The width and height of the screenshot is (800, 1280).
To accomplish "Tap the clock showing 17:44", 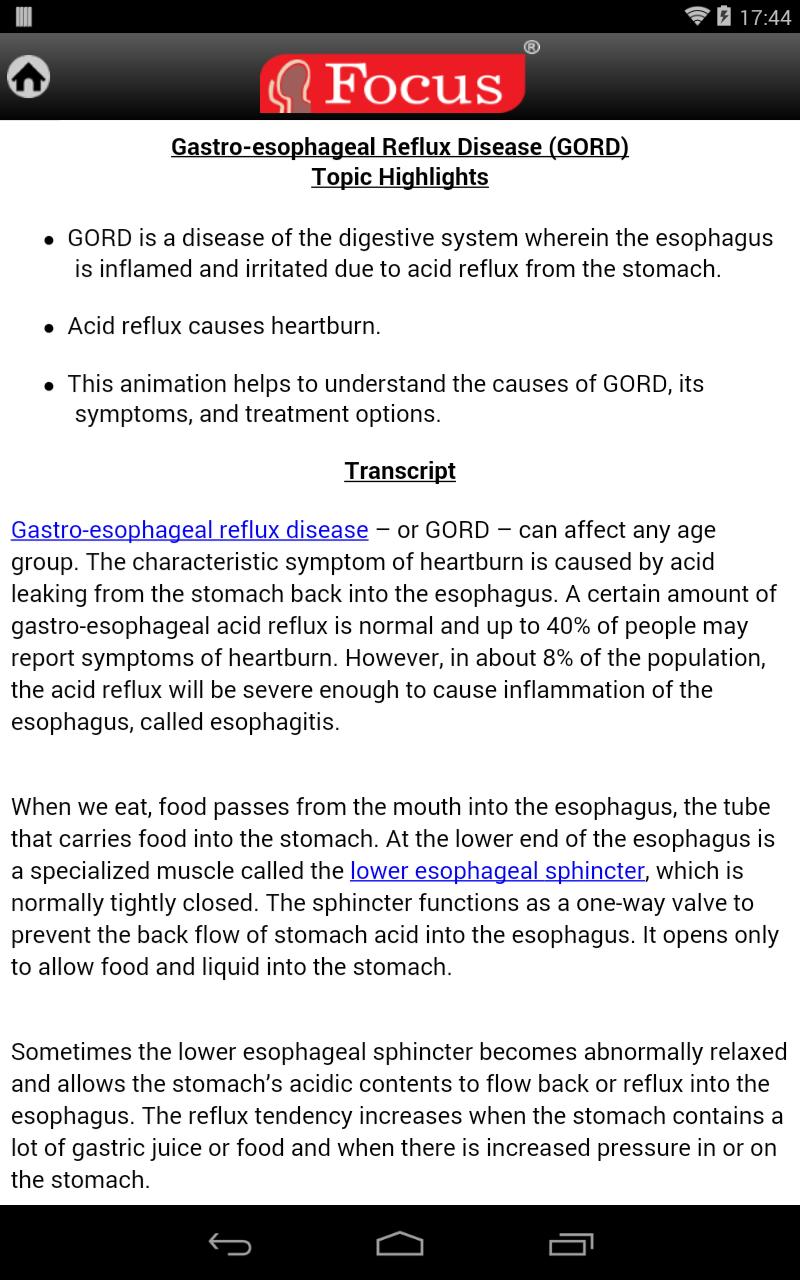I will (761, 16).
